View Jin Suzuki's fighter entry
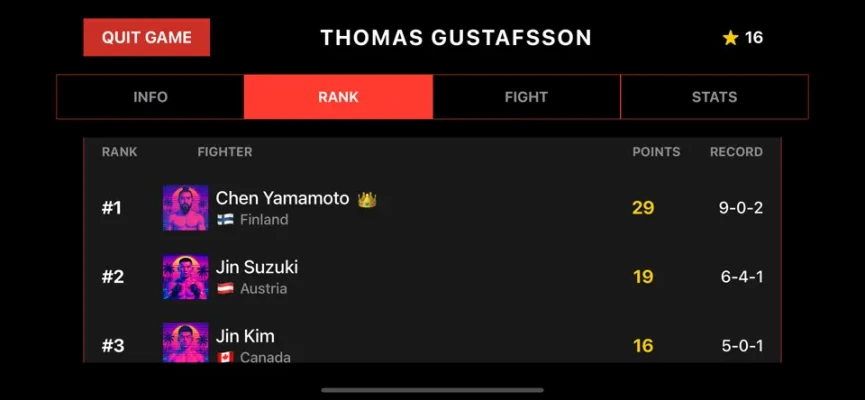 (x=432, y=277)
